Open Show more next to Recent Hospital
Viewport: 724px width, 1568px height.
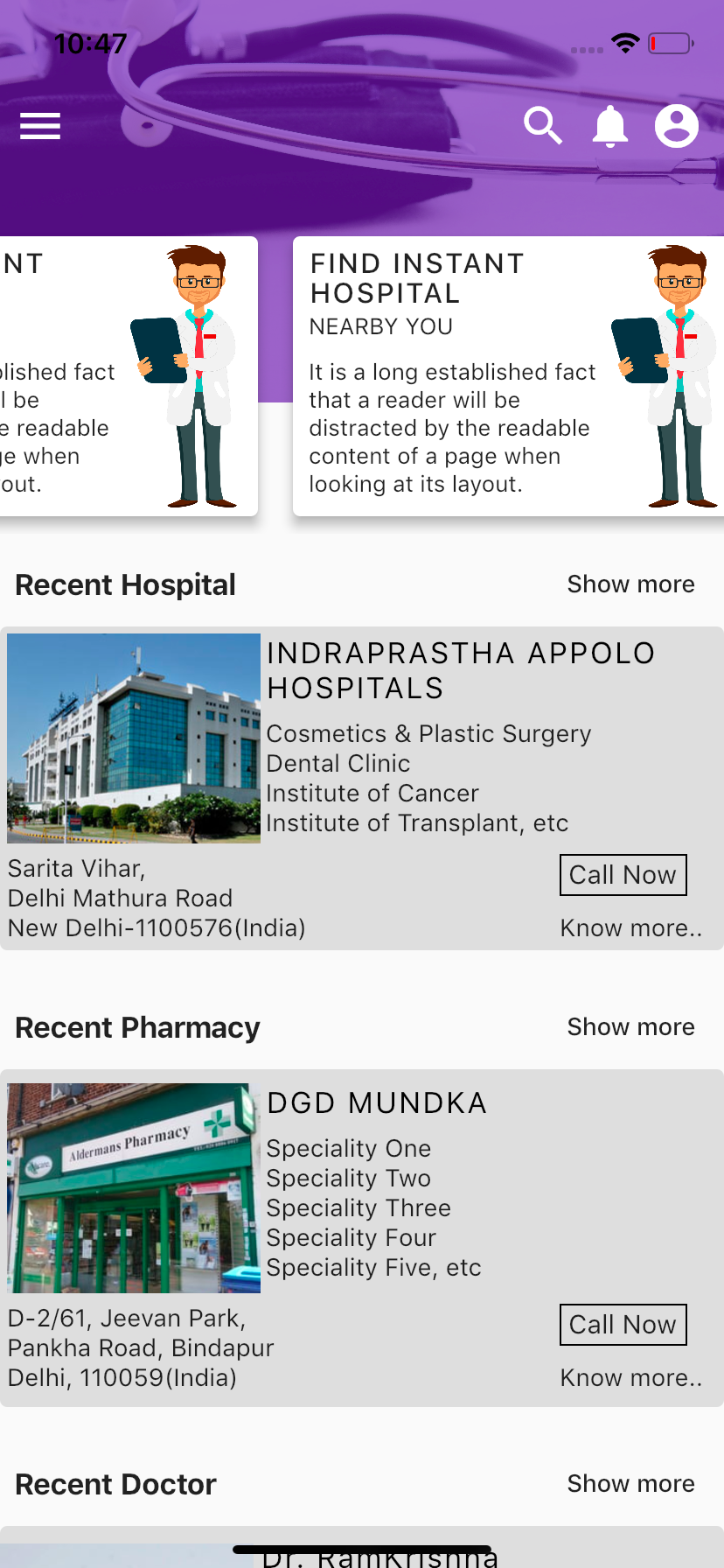[x=630, y=584]
